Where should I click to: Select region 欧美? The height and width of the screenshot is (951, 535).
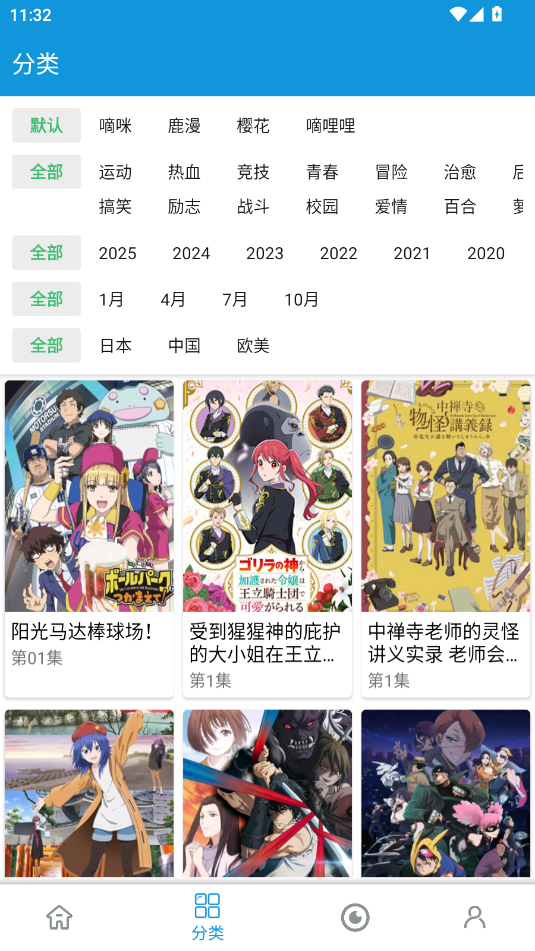point(253,345)
